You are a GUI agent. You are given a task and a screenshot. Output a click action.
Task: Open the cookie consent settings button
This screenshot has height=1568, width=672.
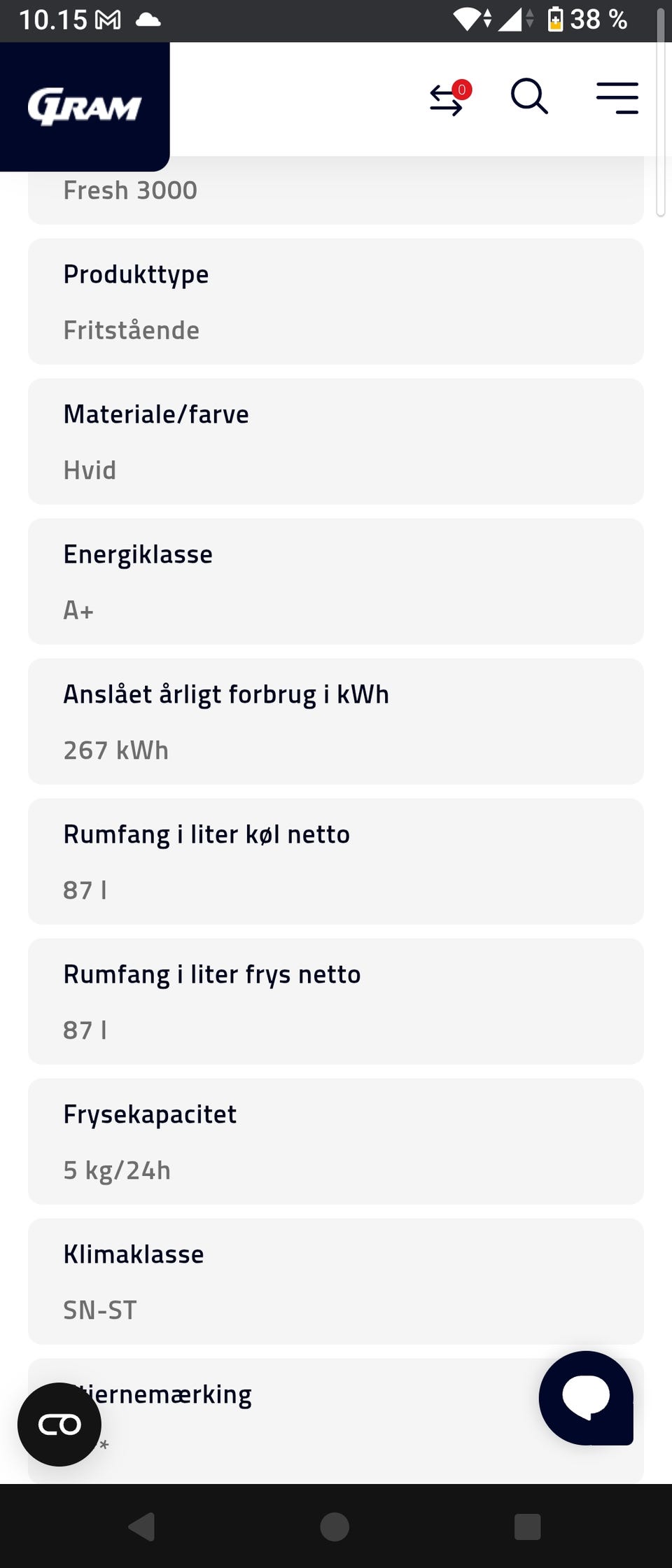click(x=59, y=1424)
